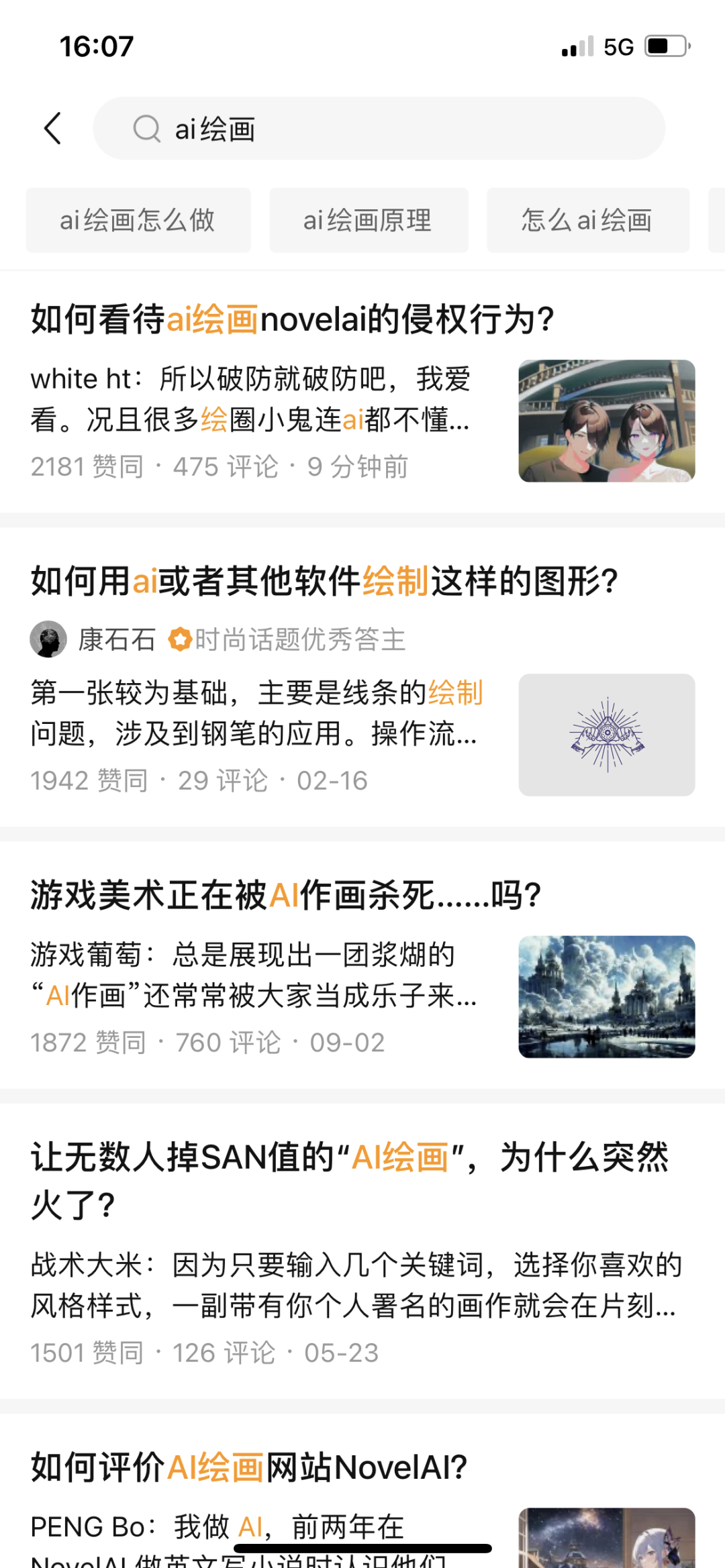The image size is (725, 1568).
Task: Open "游戏美术正在被AI作画杀死......吗?" result
Action: pyautogui.click(x=286, y=895)
